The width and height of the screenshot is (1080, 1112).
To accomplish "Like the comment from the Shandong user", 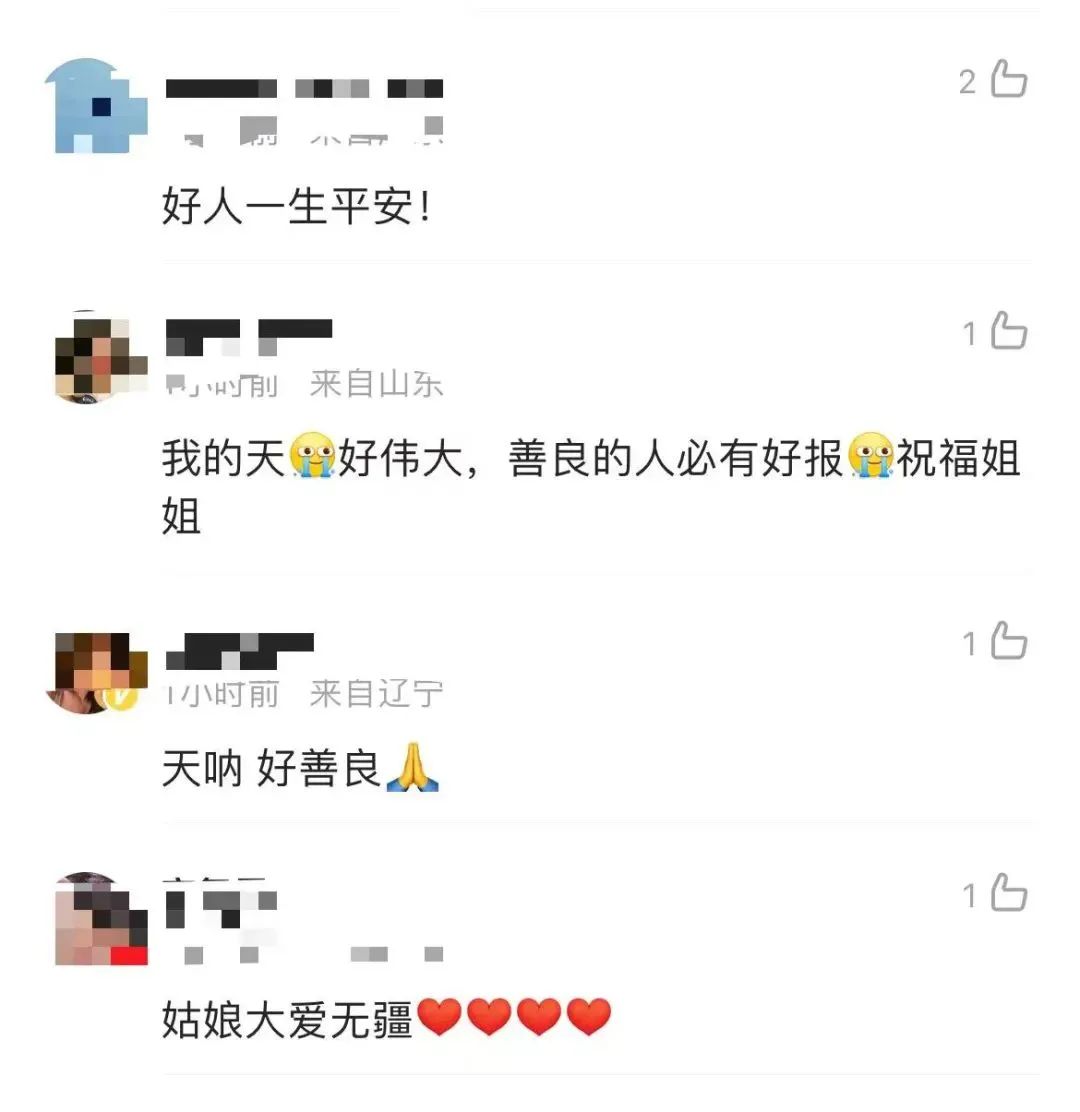I will 1012,334.
